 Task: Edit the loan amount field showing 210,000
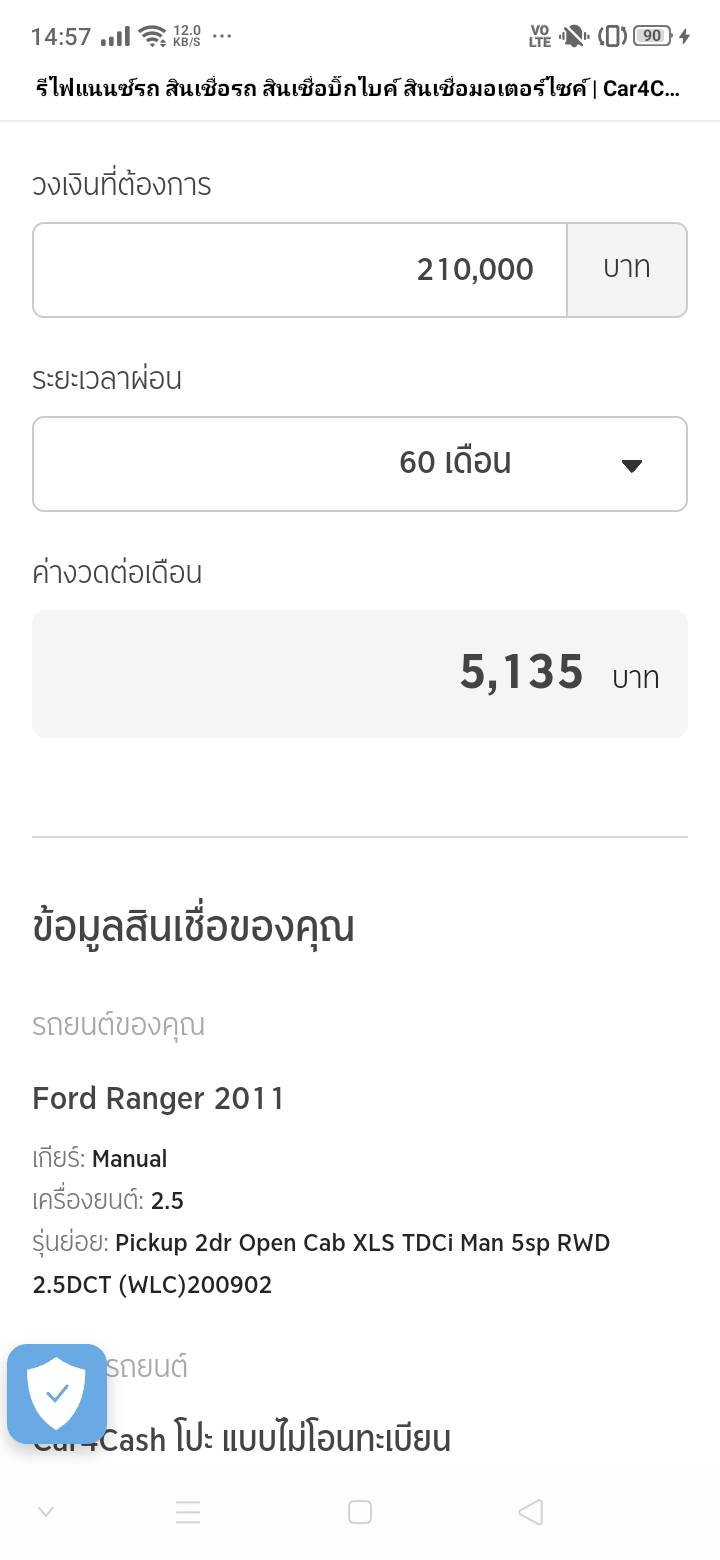(300, 270)
